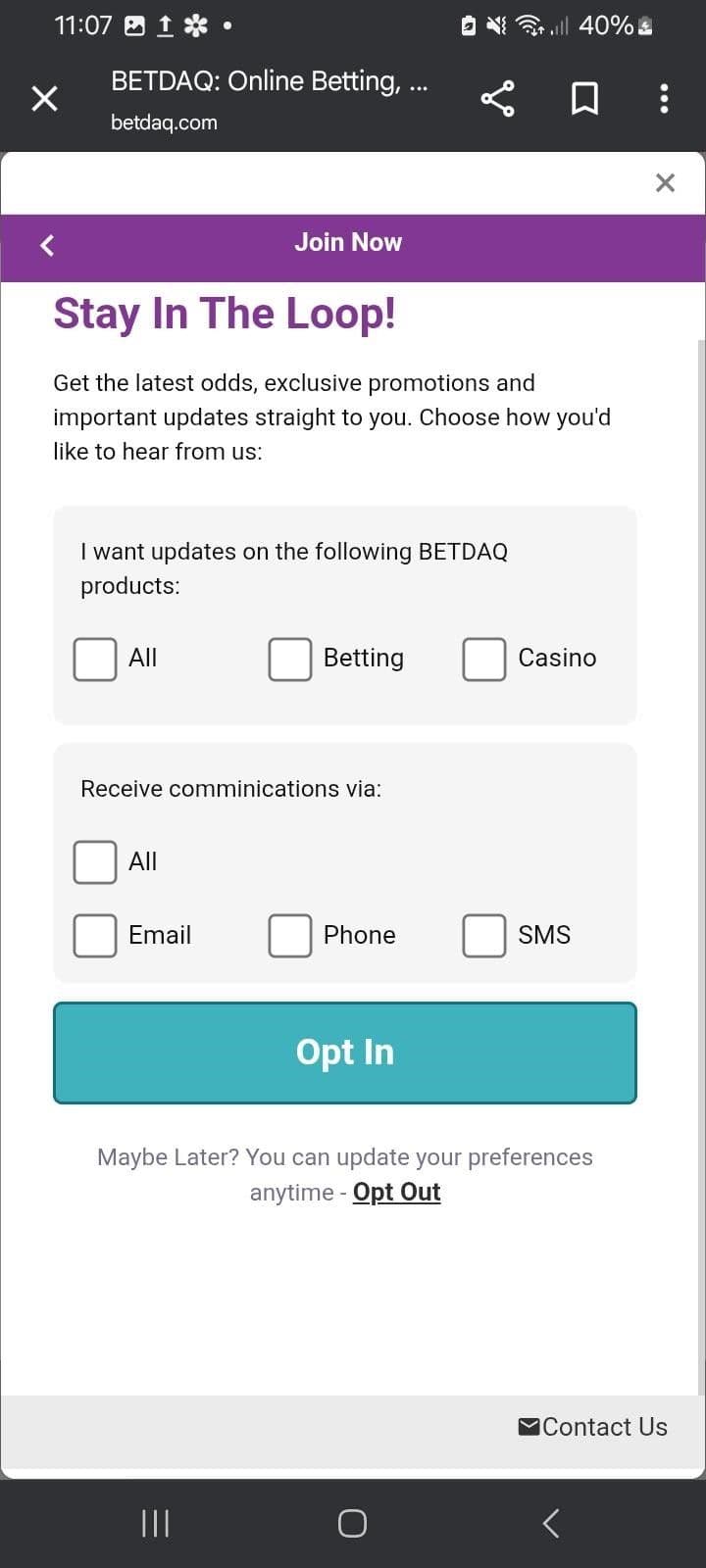Screen dimensions: 706x1568
Task: Select the Casino updates checkbox
Action: coord(484,660)
